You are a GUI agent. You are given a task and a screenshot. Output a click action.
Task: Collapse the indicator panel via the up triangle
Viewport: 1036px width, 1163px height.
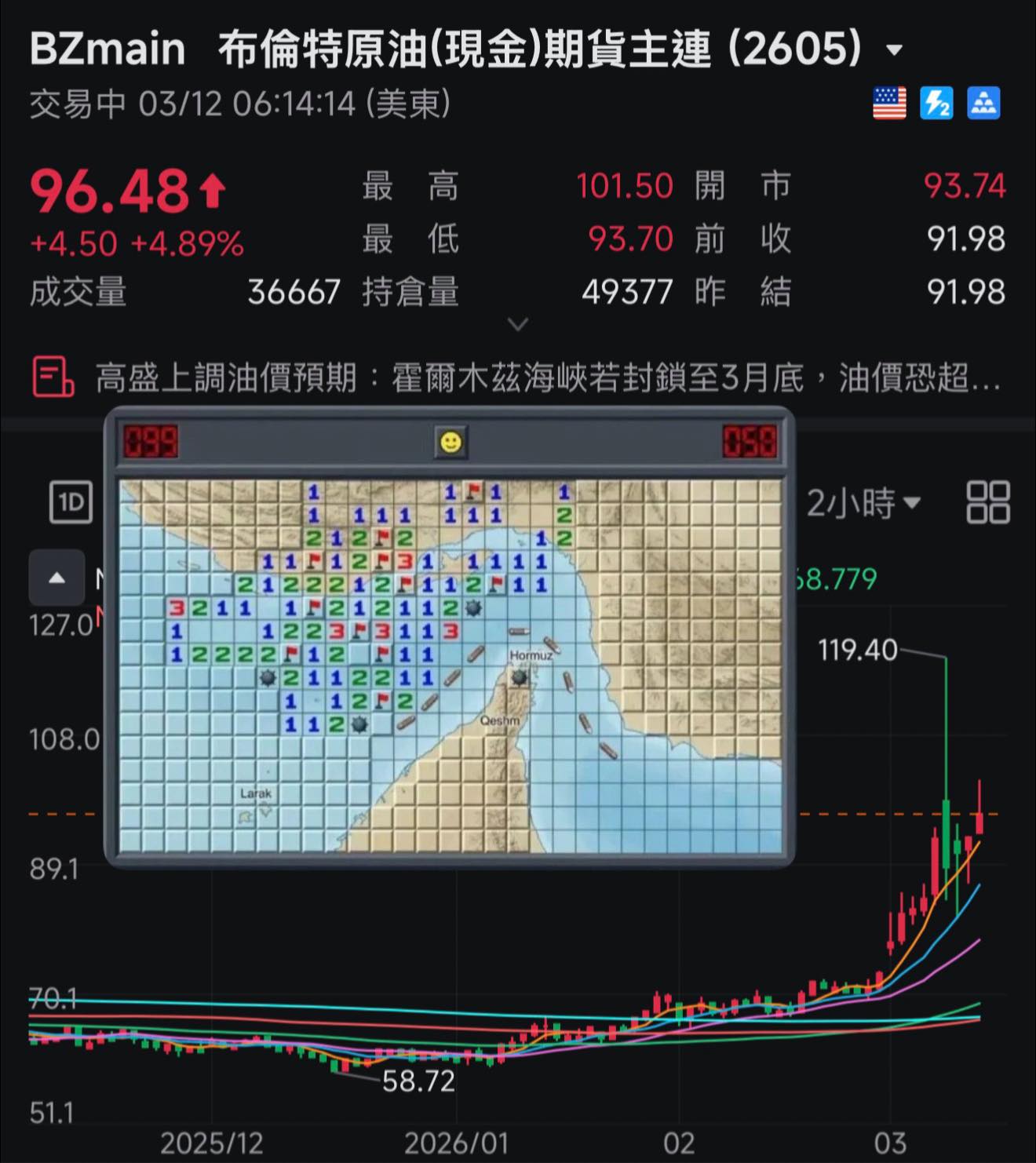pos(57,578)
